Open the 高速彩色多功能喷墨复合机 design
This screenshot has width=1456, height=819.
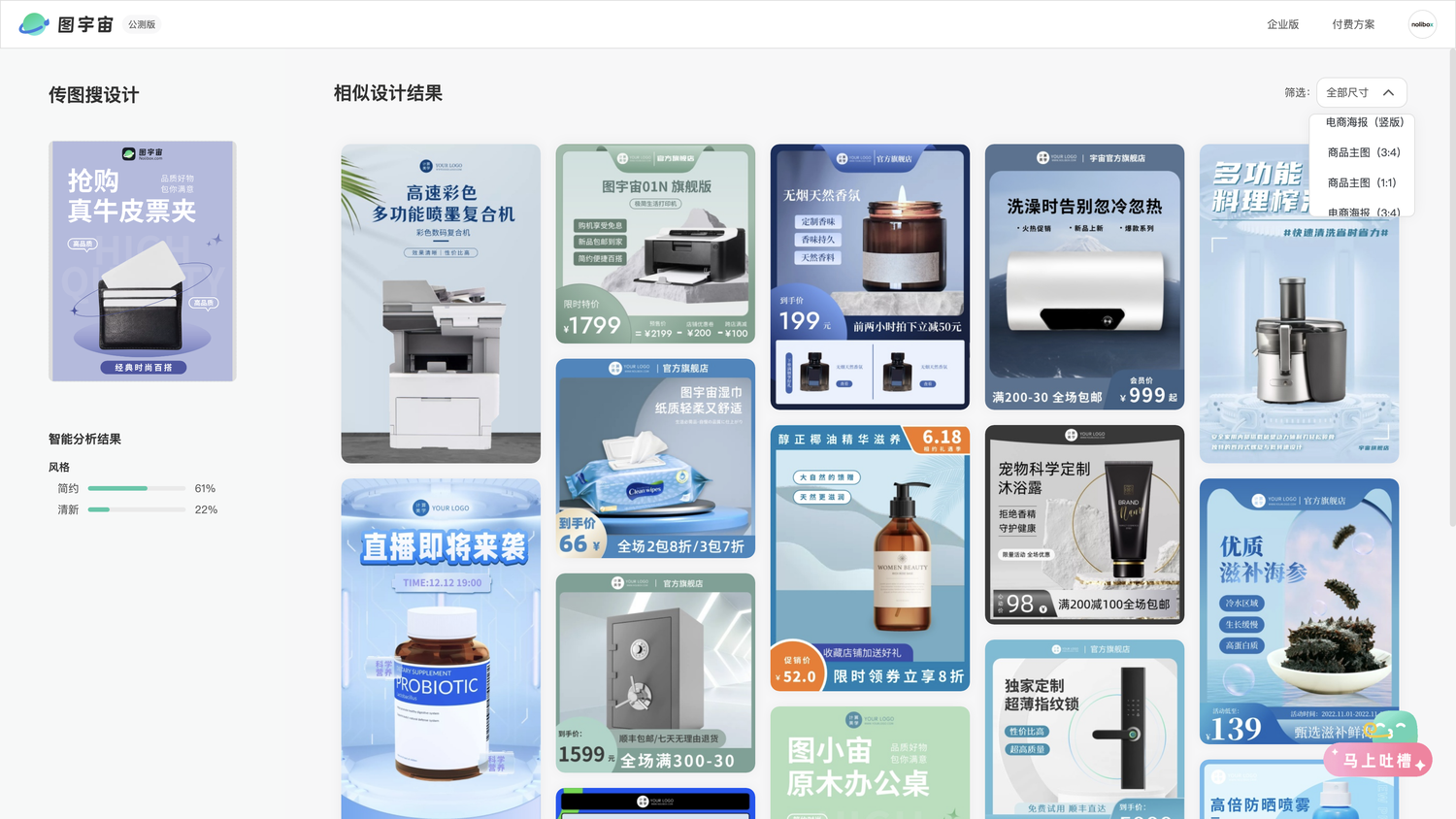coord(441,303)
